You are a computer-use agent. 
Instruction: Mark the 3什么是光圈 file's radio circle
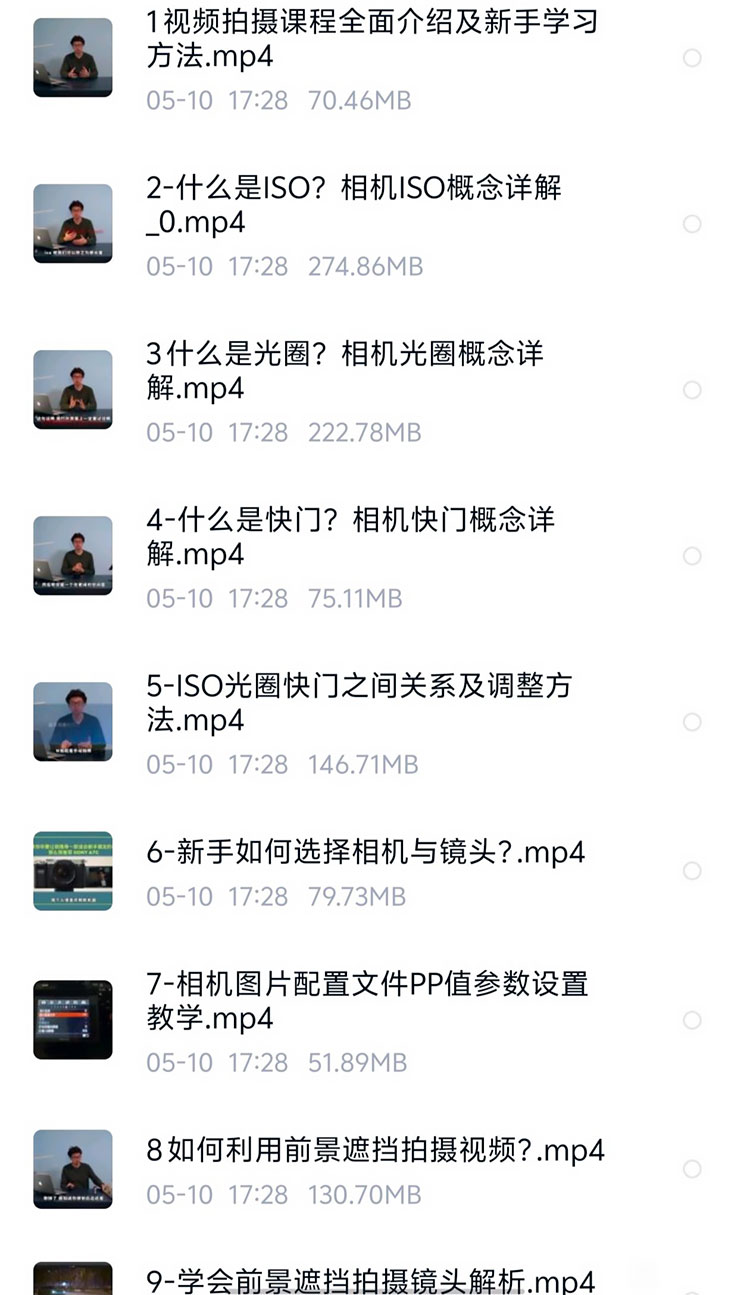[x=692, y=390]
